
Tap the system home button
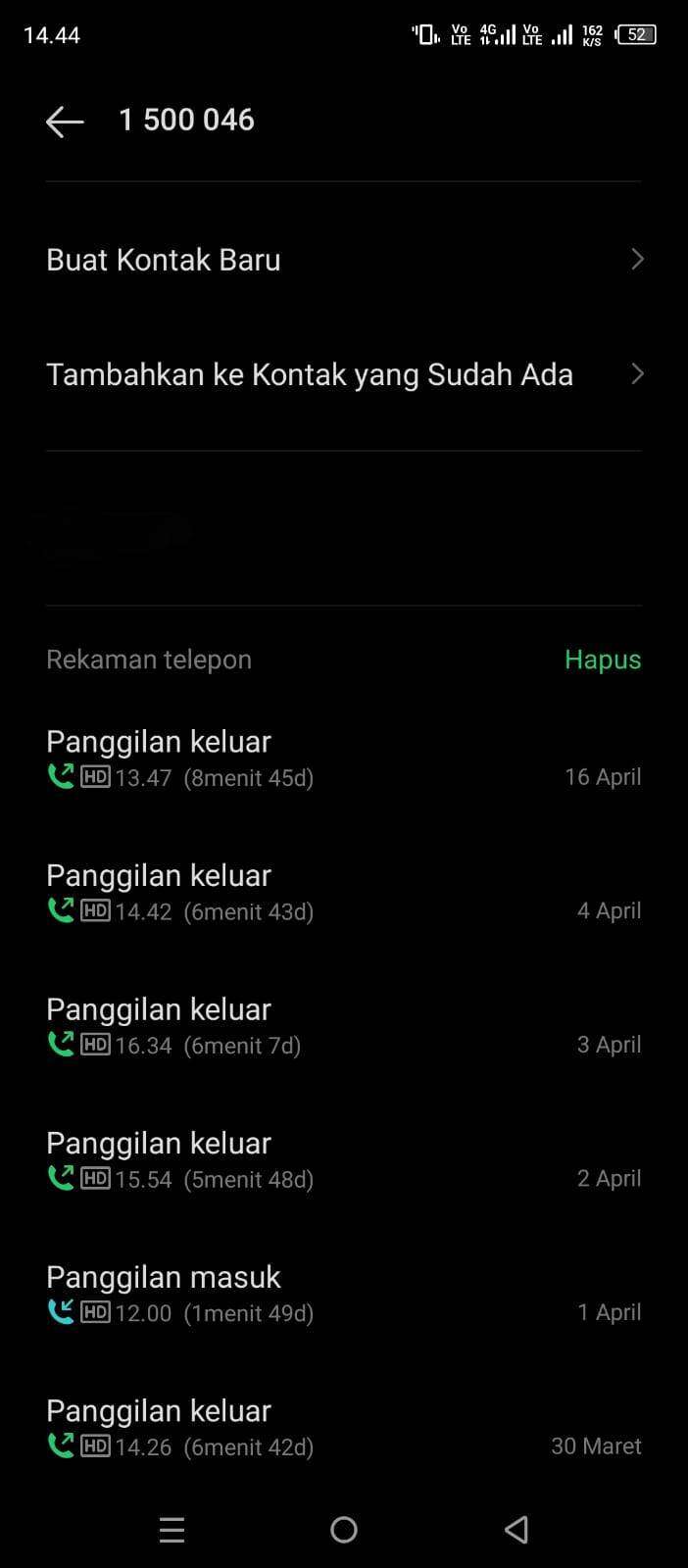click(x=344, y=1530)
